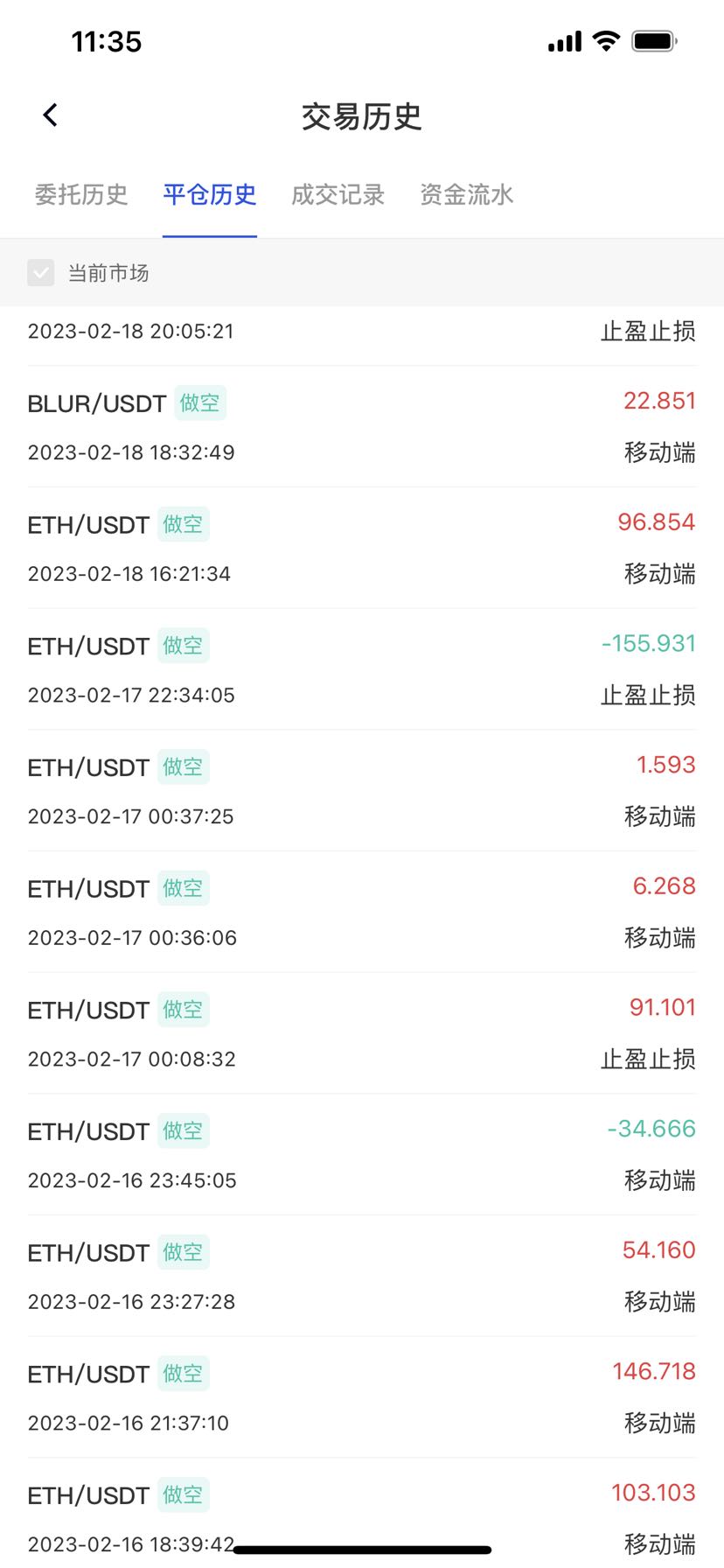The image size is (724, 1568).
Task: Go back using the arrow icon
Action: (x=51, y=115)
